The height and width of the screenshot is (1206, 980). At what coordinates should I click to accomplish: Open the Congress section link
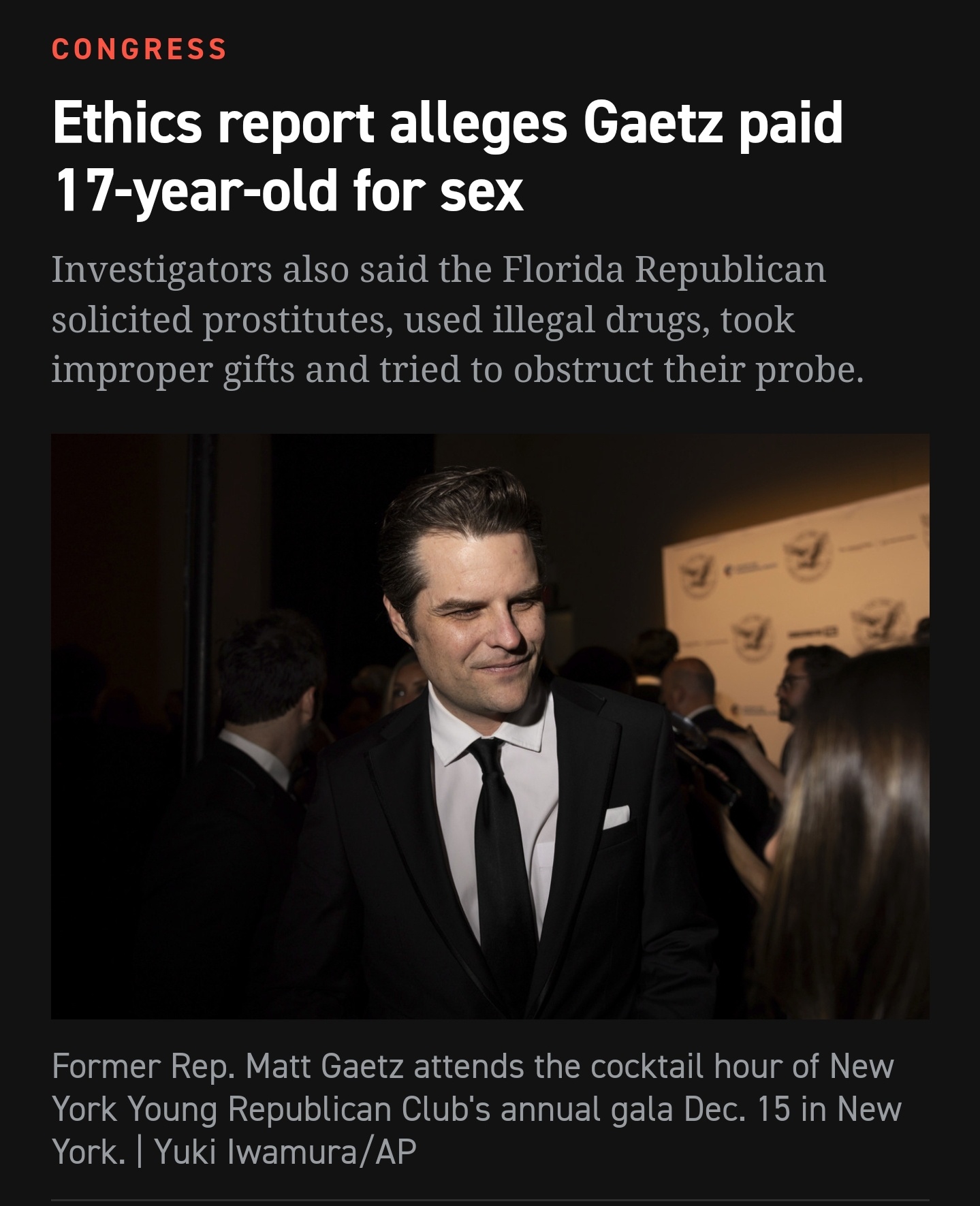coord(140,49)
